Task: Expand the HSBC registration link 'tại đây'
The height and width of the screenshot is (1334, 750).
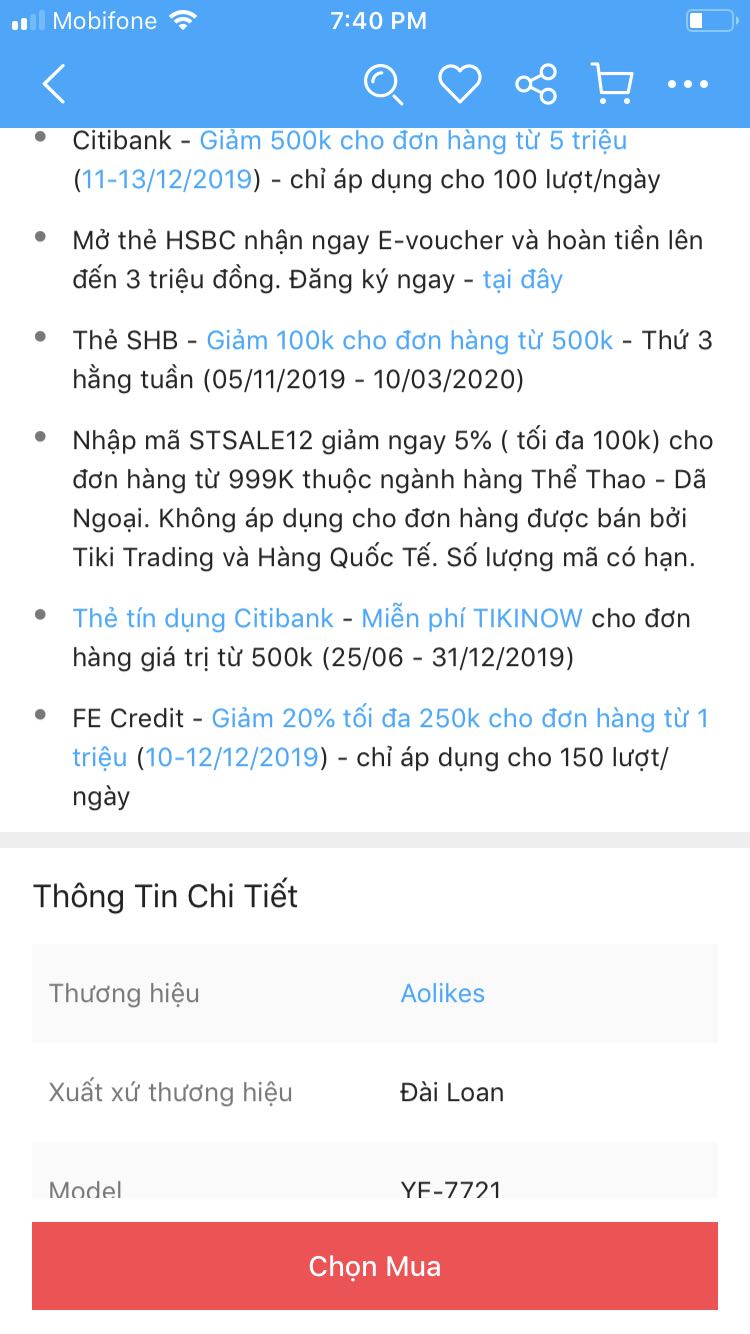Action: [x=521, y=279]
